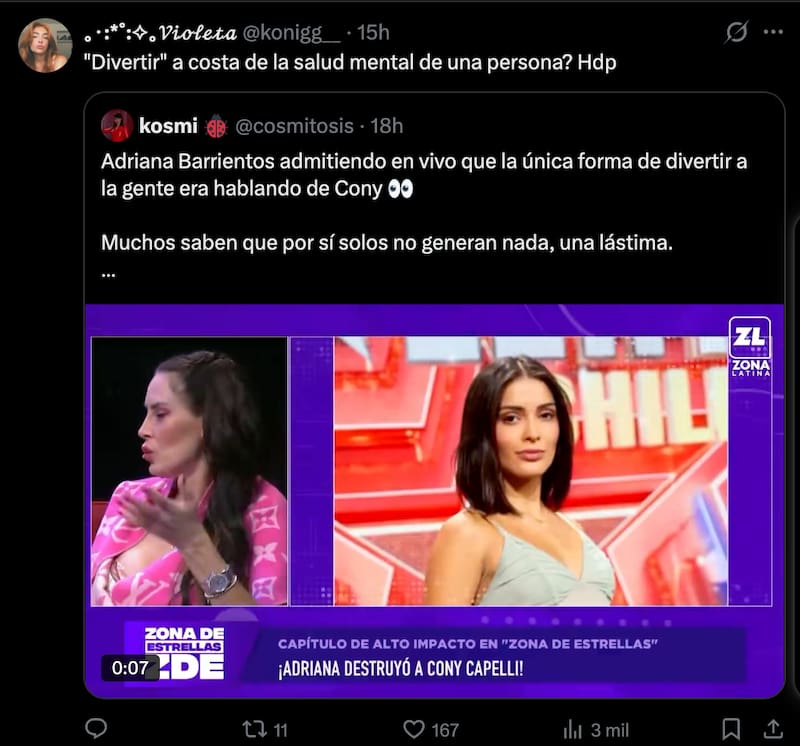Screen dimensions: 800x746
Task: Like the tweet with 167 likes
Action: 414,729
